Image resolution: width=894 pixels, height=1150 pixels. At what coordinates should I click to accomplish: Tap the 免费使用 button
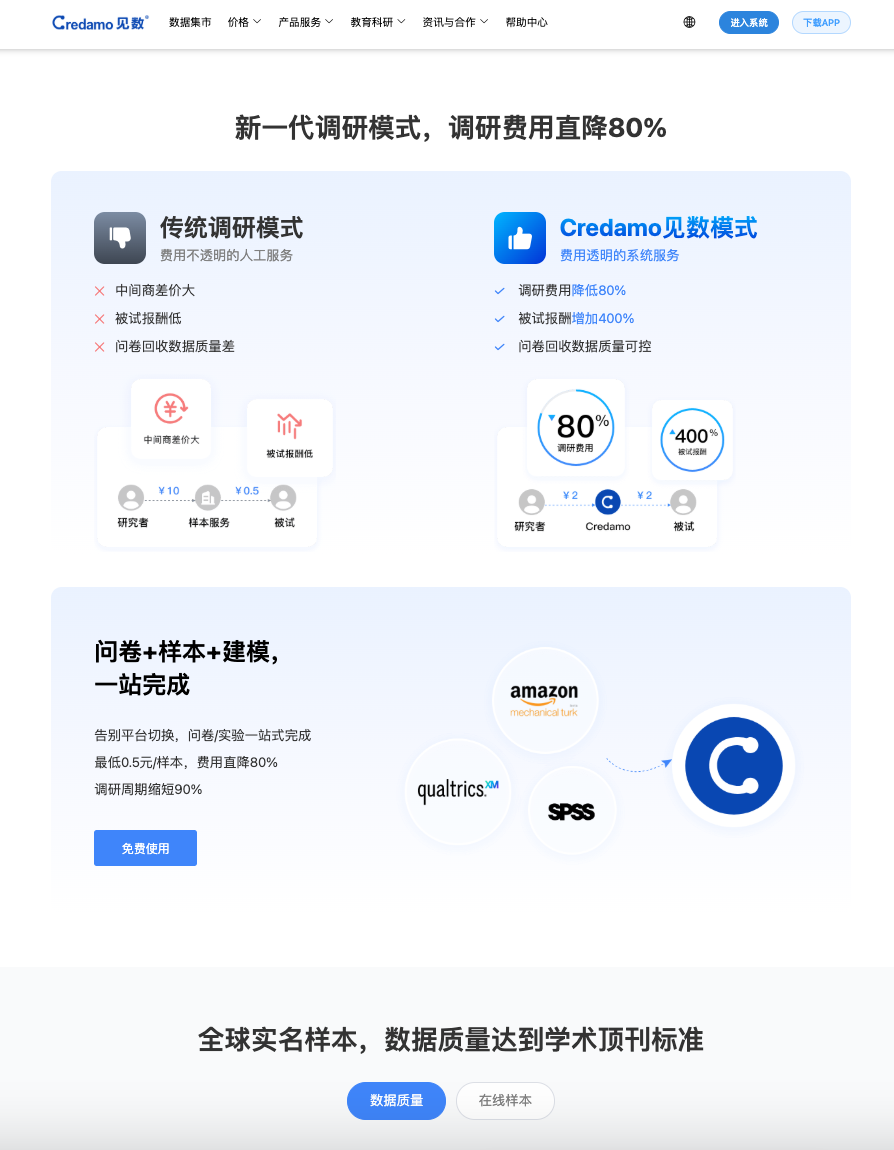coord(145,848)
